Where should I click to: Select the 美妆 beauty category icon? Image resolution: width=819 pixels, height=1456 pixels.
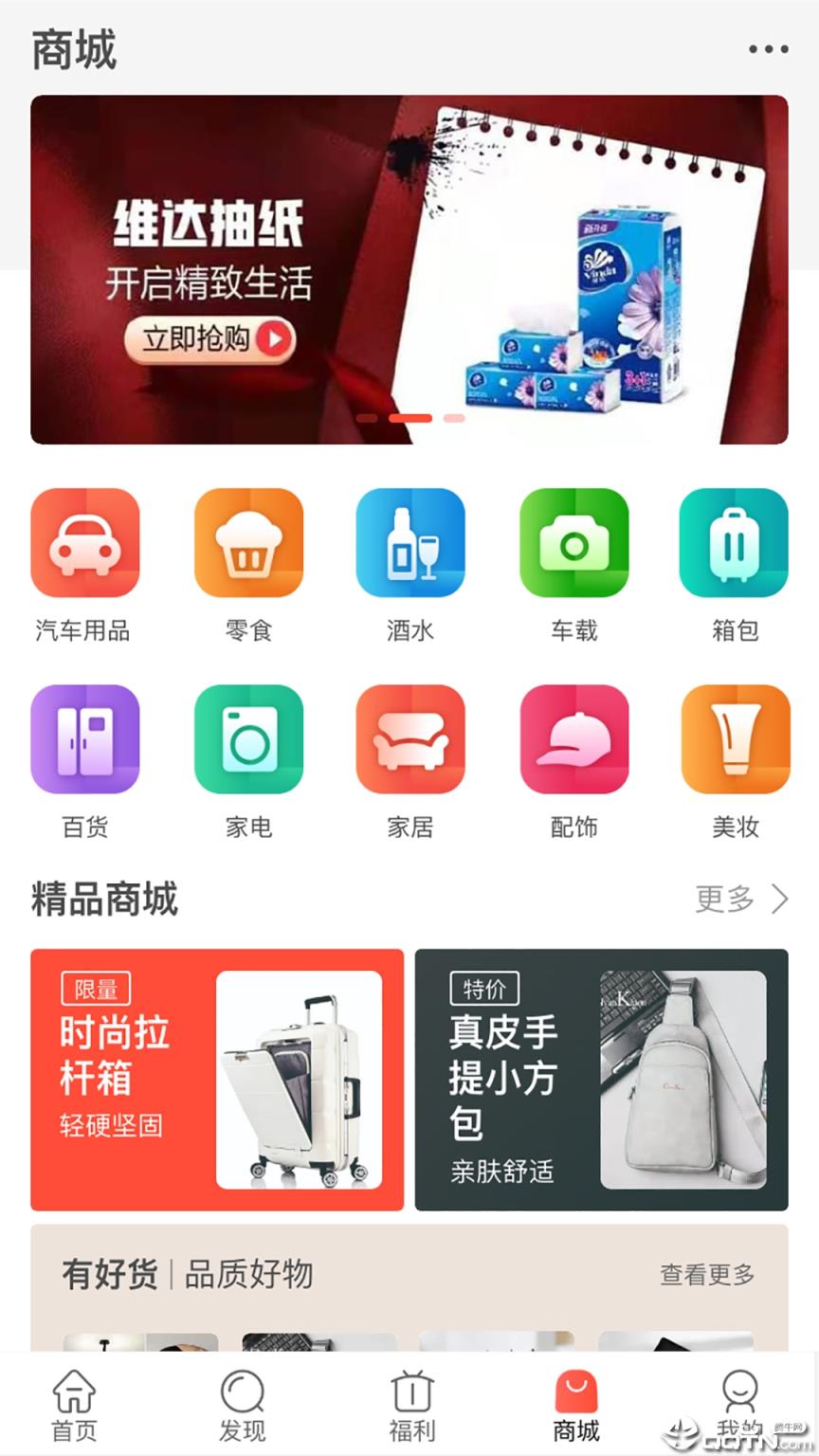click(x=734, y=740)
